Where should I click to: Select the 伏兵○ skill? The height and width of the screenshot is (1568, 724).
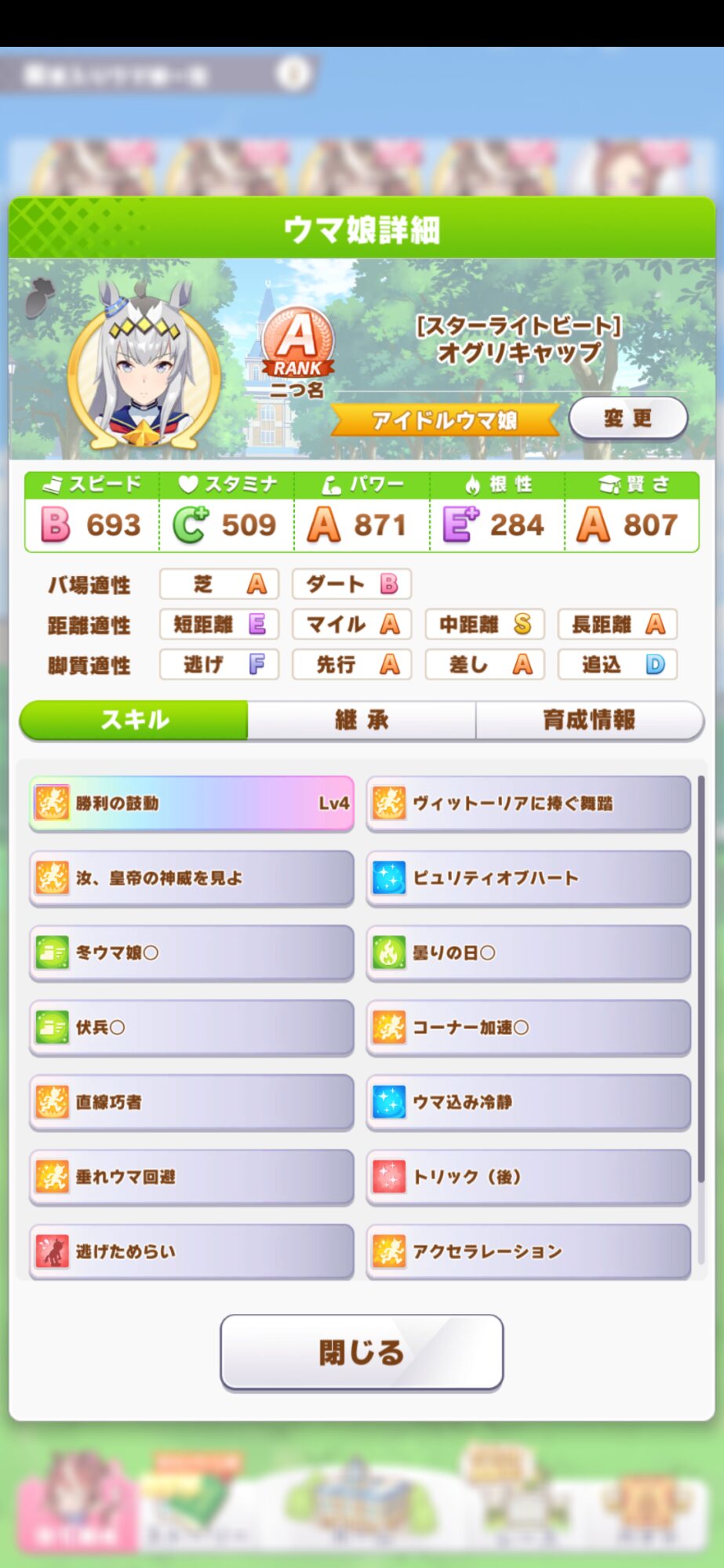(191, 1027)
